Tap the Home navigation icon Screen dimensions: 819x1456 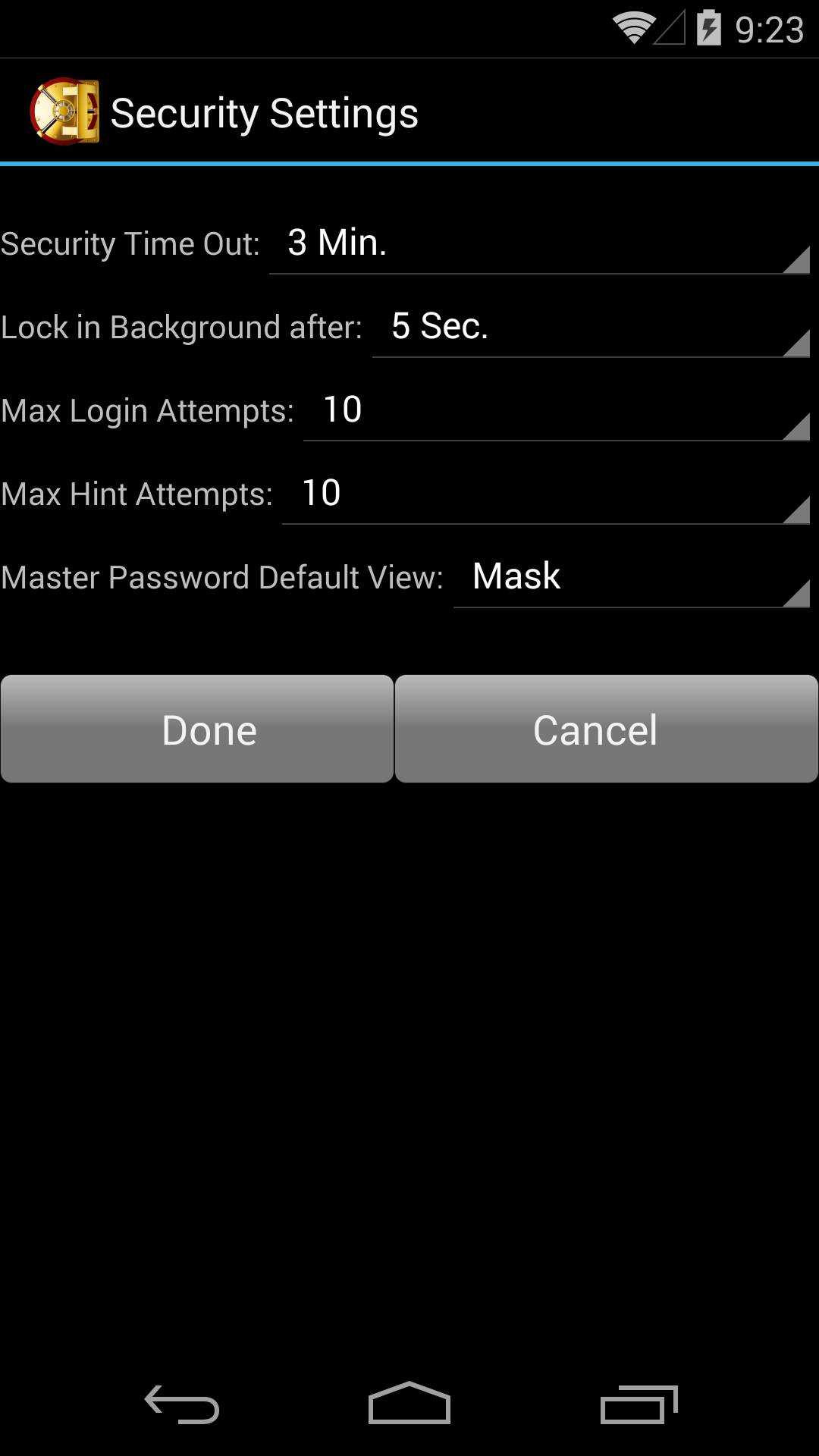click(x=409, y=1399)
